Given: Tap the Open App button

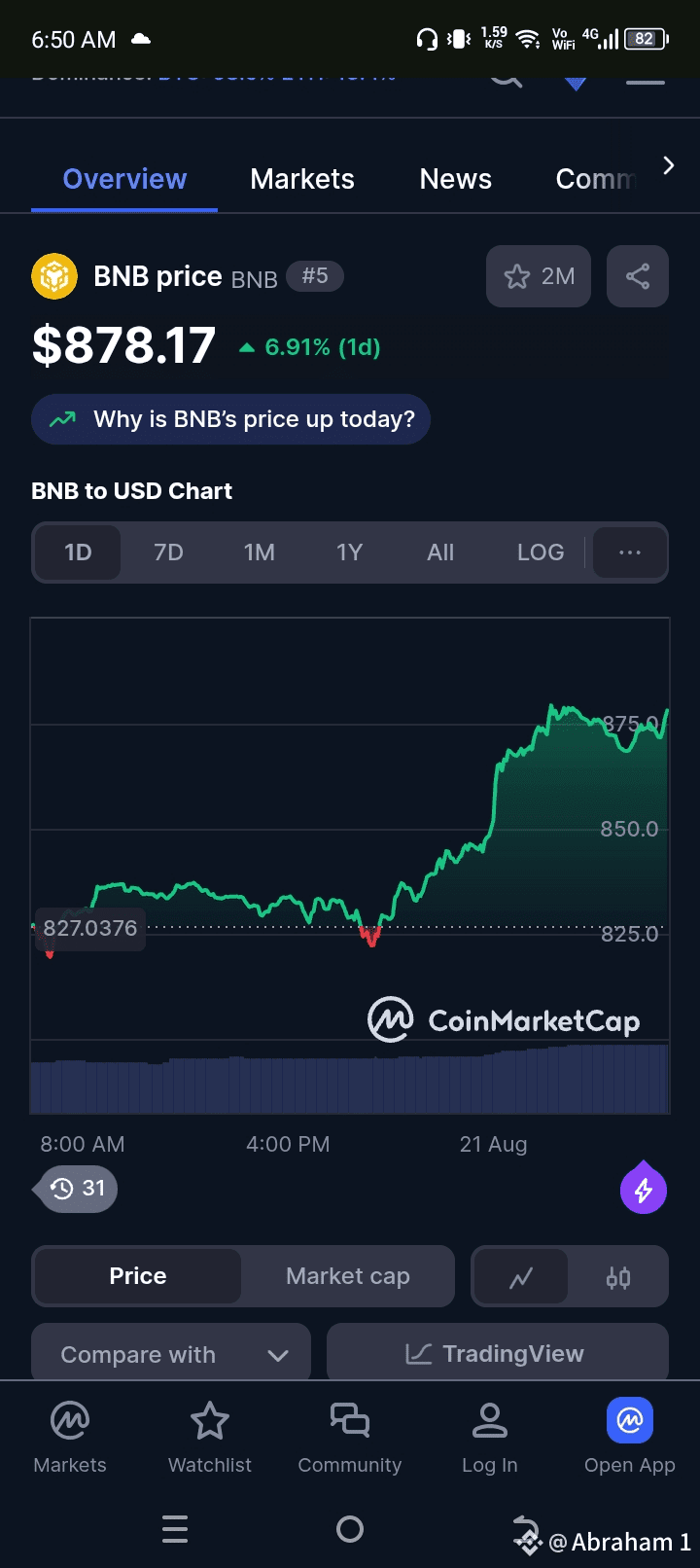Looking at the screenshot, I should [x=630, y=1439].
